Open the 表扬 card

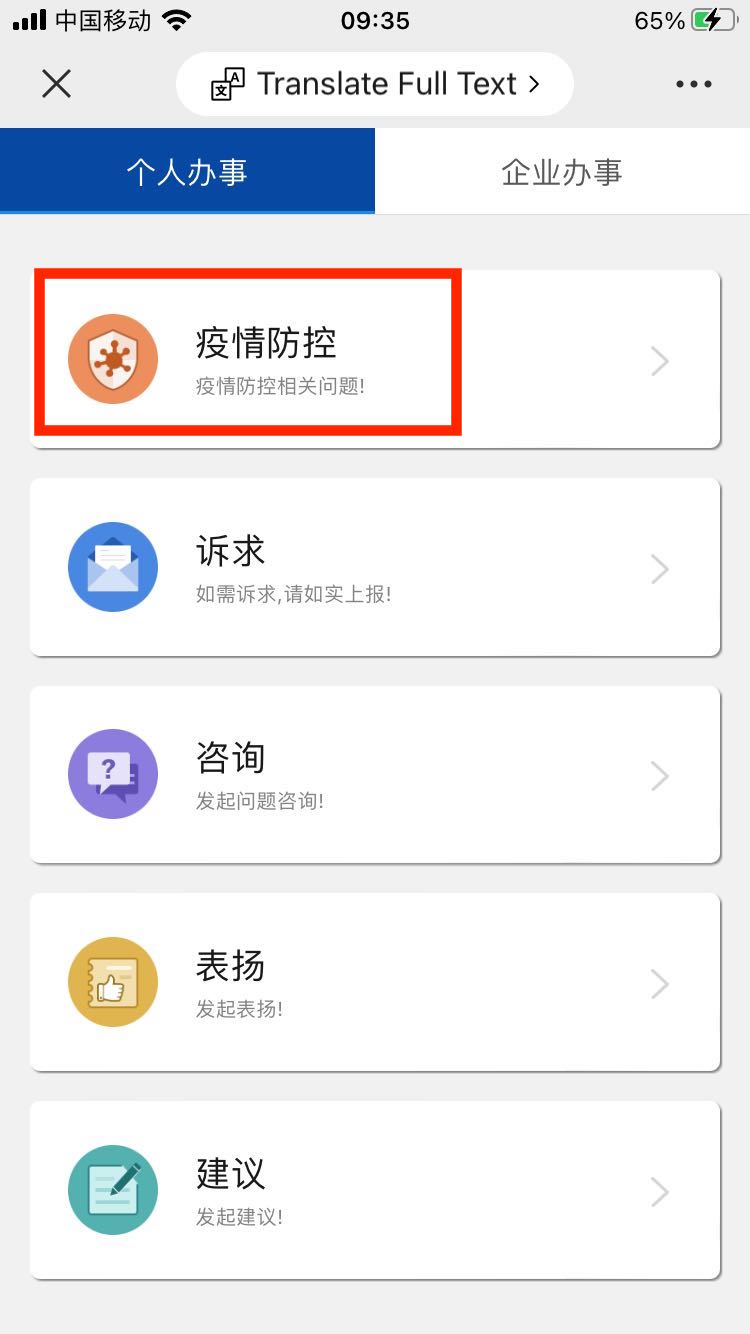pyautogui.click(x=375, y=982)
